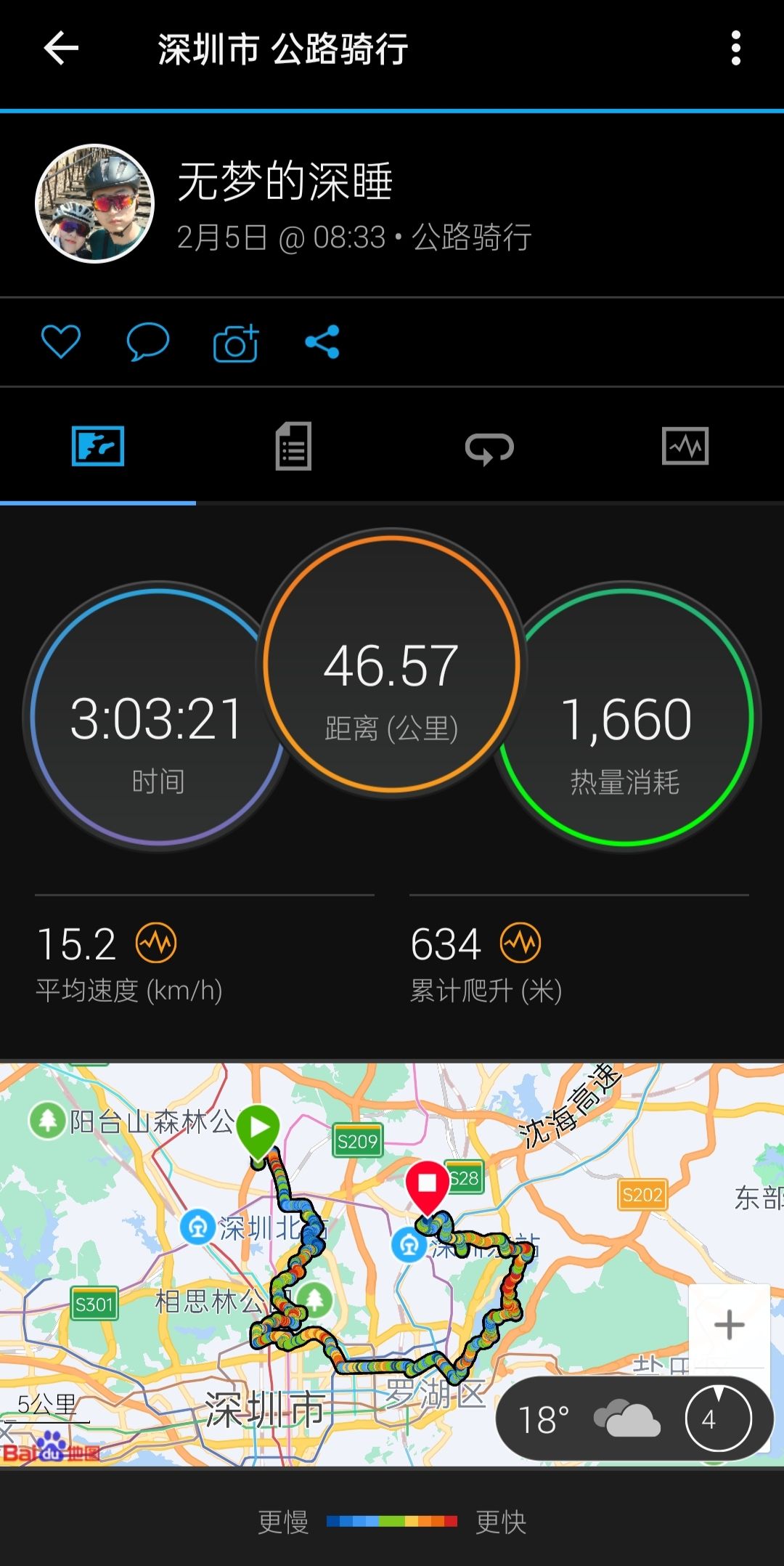The width and height of the screenshot is (784, 1566).
Task: Zoom in the map with plus
Action: (729, 1325)
